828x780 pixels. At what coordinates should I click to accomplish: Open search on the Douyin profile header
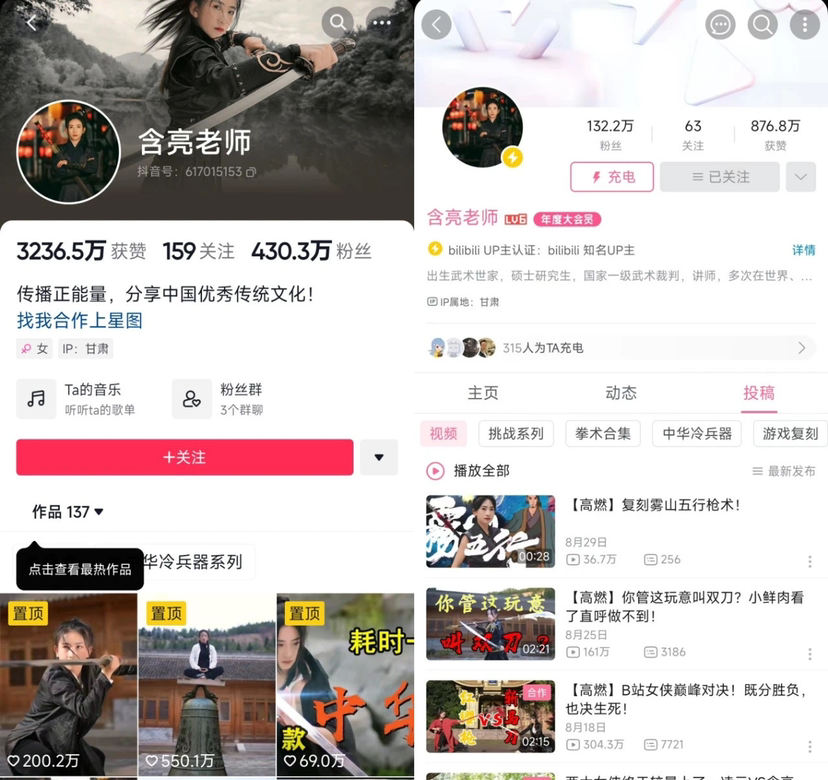click(x=338, y=22)
